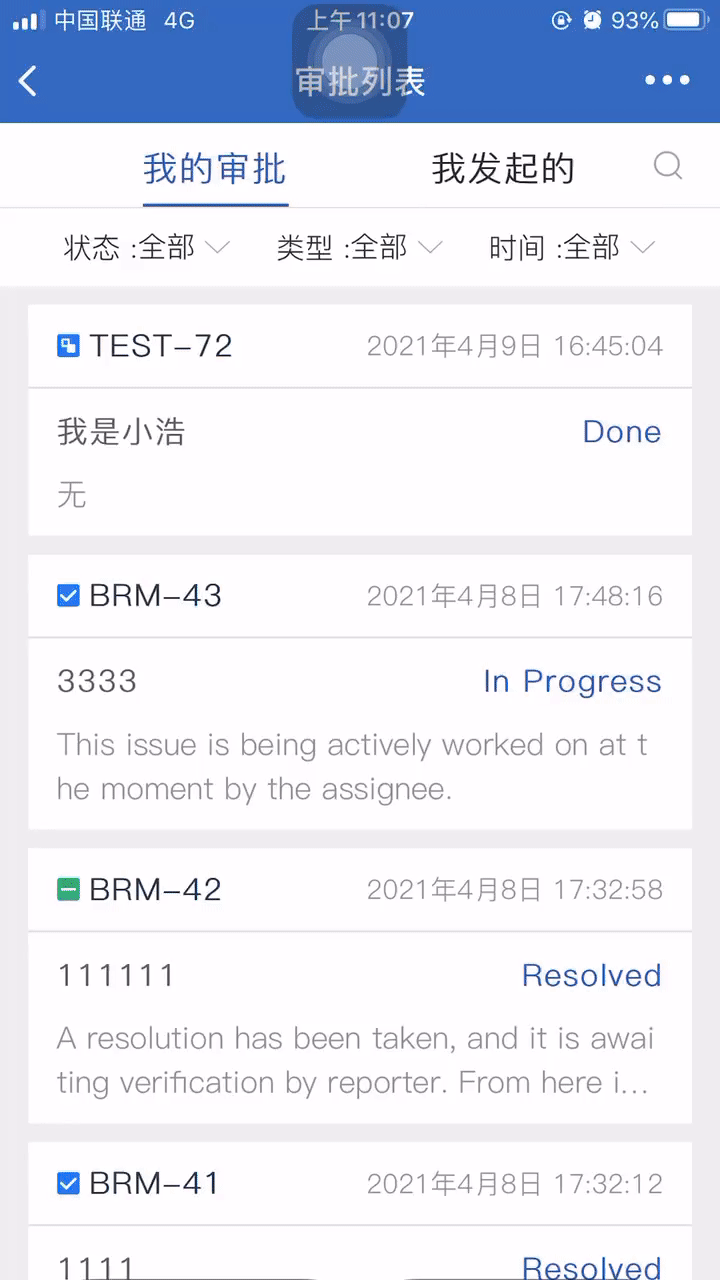This screenshot has height=1280, width=720.
Task: Click the Done status link on TEST-72
Action: [621, 431]
